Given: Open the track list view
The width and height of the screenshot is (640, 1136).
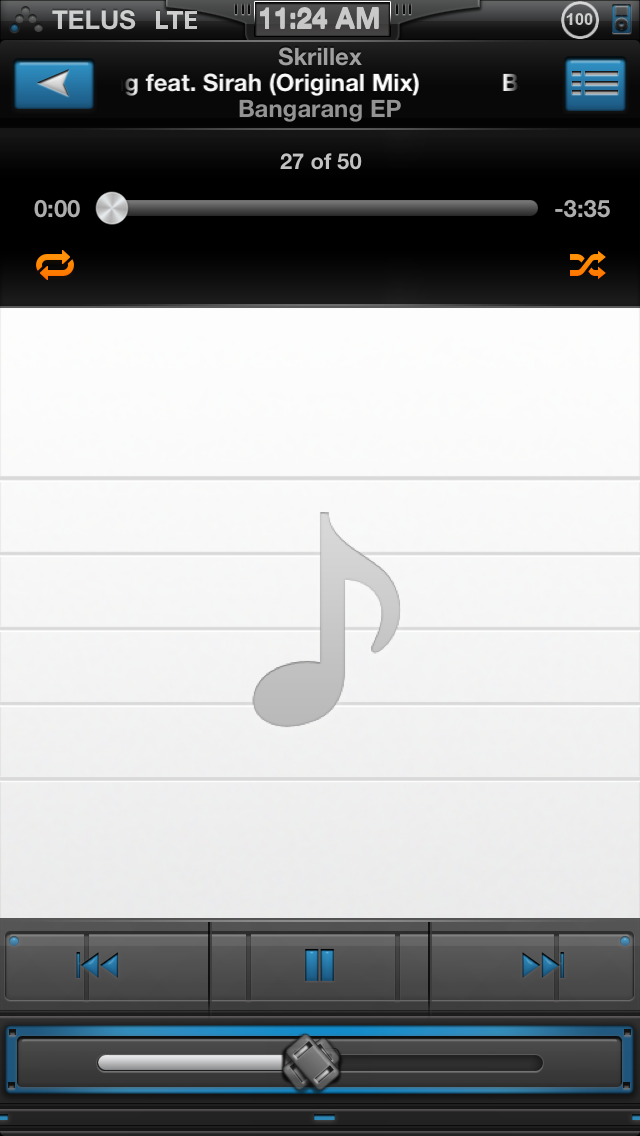Looking at the screenshot, I should (595, 85).
